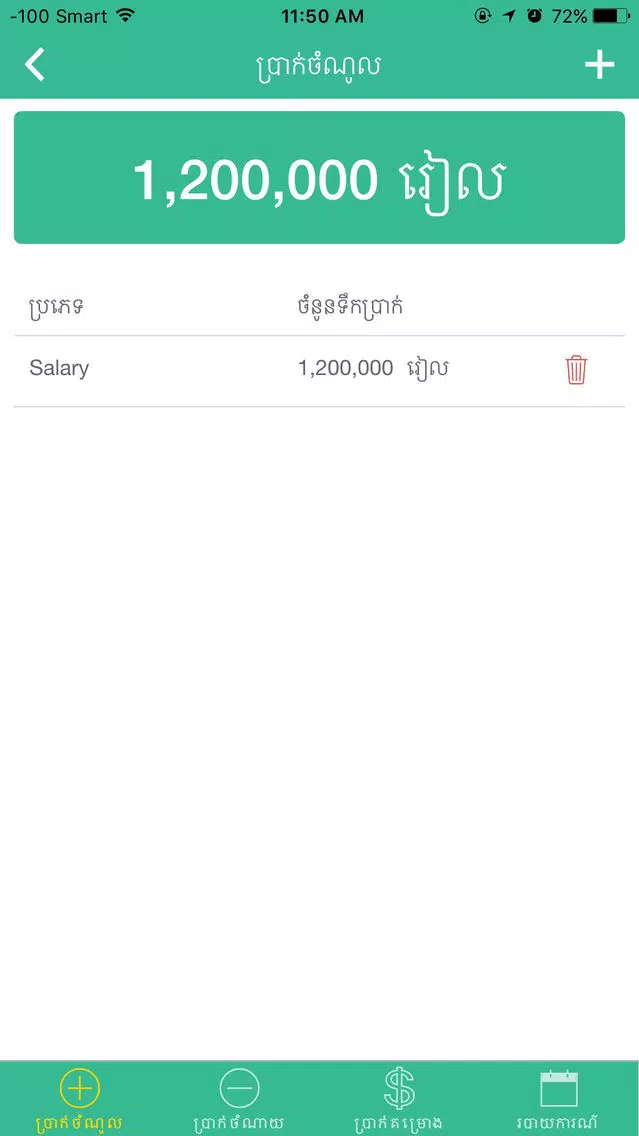Go back using the top-left arrow

click(35, 64)
